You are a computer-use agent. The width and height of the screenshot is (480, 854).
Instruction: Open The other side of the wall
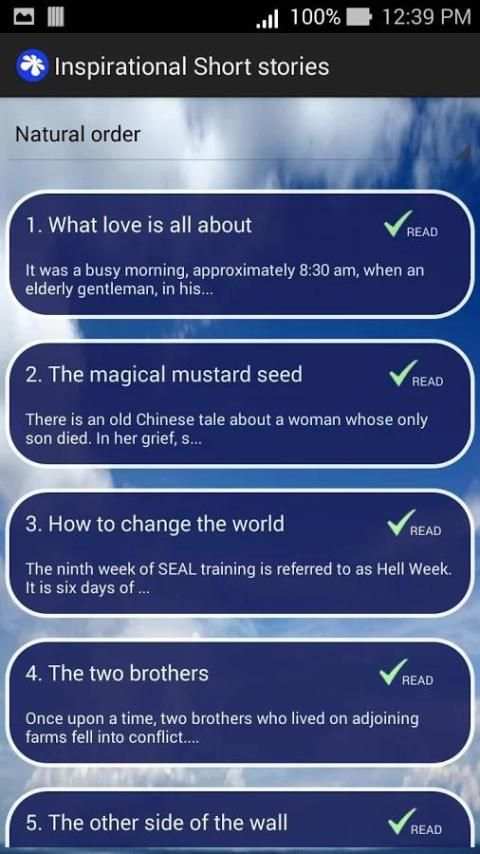tap(240, 820)
